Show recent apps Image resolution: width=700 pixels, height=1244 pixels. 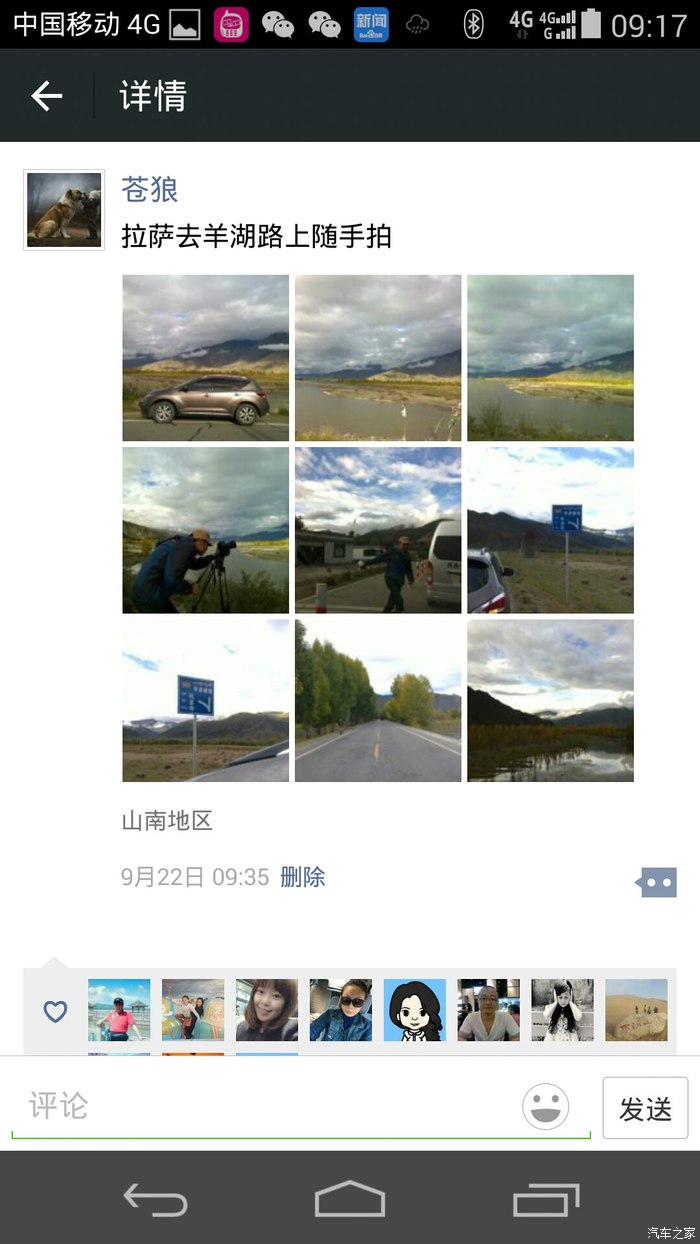pyautogui.click(x=545, y=1198)
